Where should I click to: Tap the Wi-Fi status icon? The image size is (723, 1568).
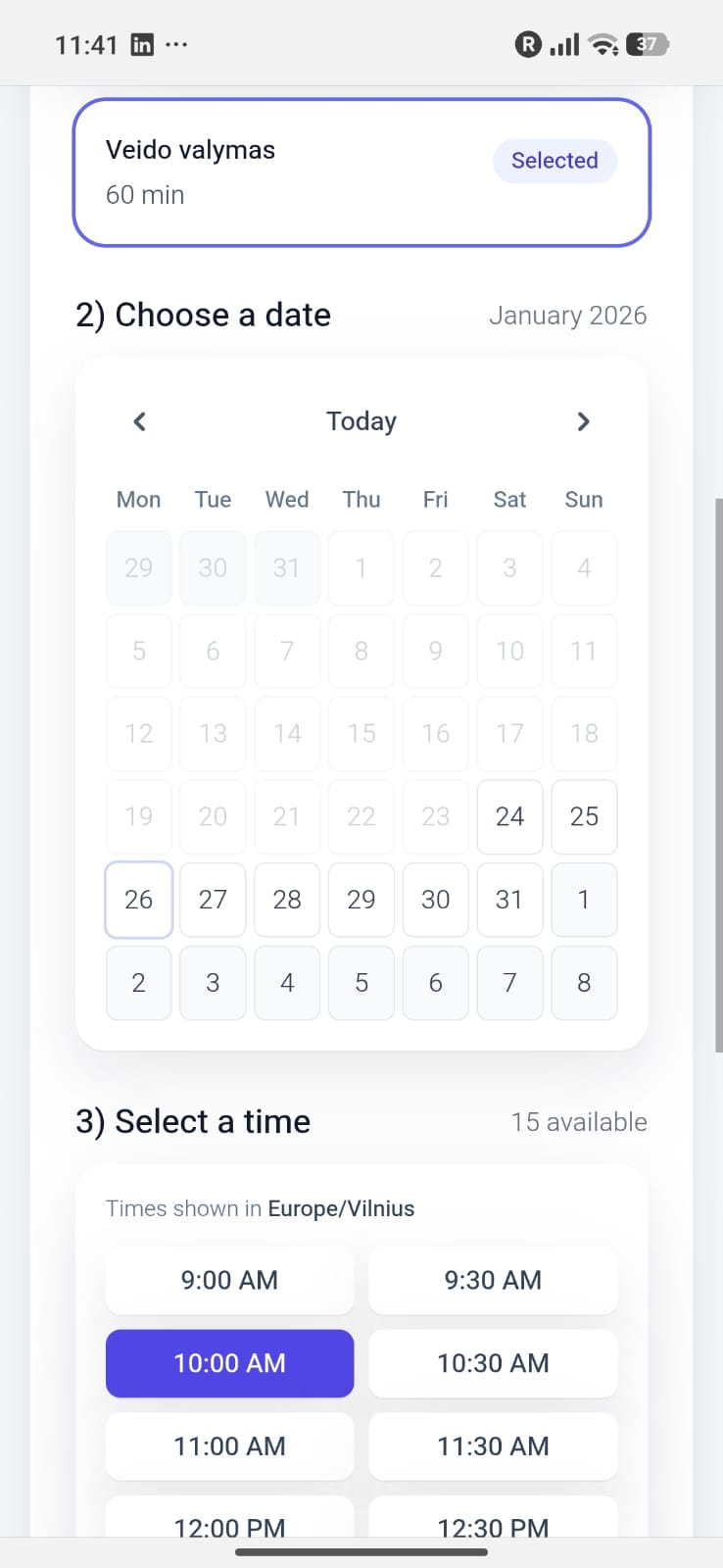603,44
